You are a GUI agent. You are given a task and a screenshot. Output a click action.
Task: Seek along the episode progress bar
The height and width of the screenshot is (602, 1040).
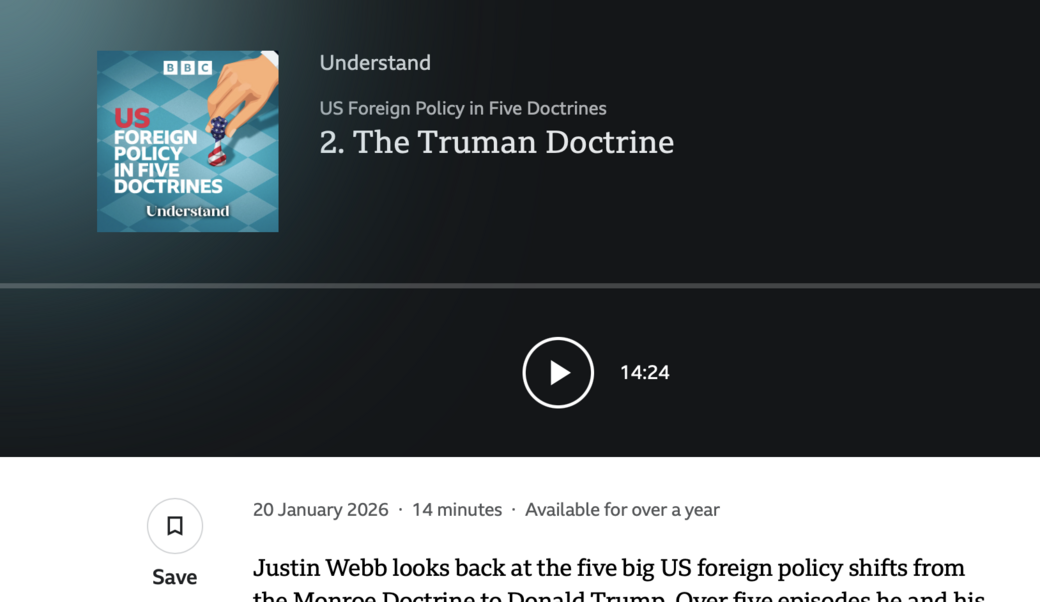click(x=520, y=286)
